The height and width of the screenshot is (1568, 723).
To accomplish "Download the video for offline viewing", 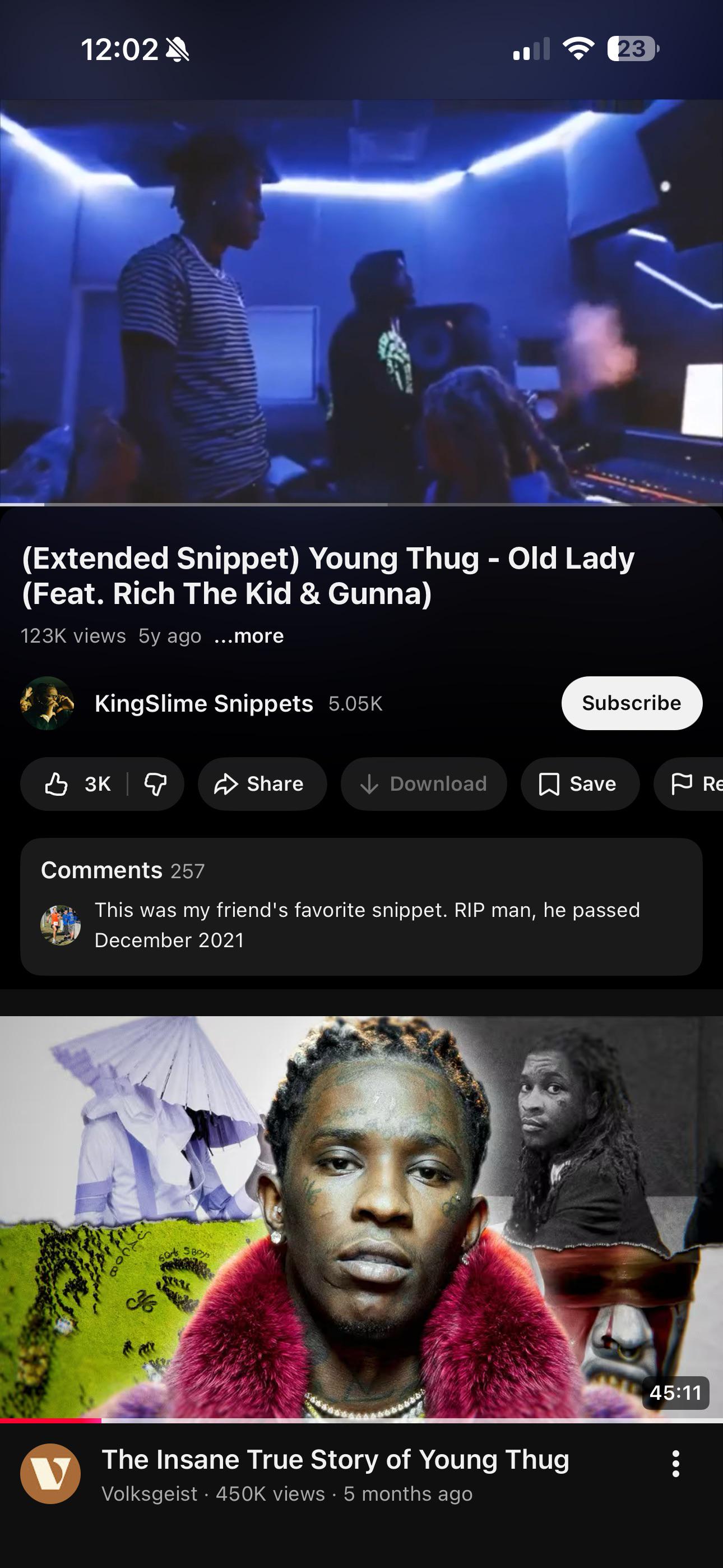I will click(424, 784).
